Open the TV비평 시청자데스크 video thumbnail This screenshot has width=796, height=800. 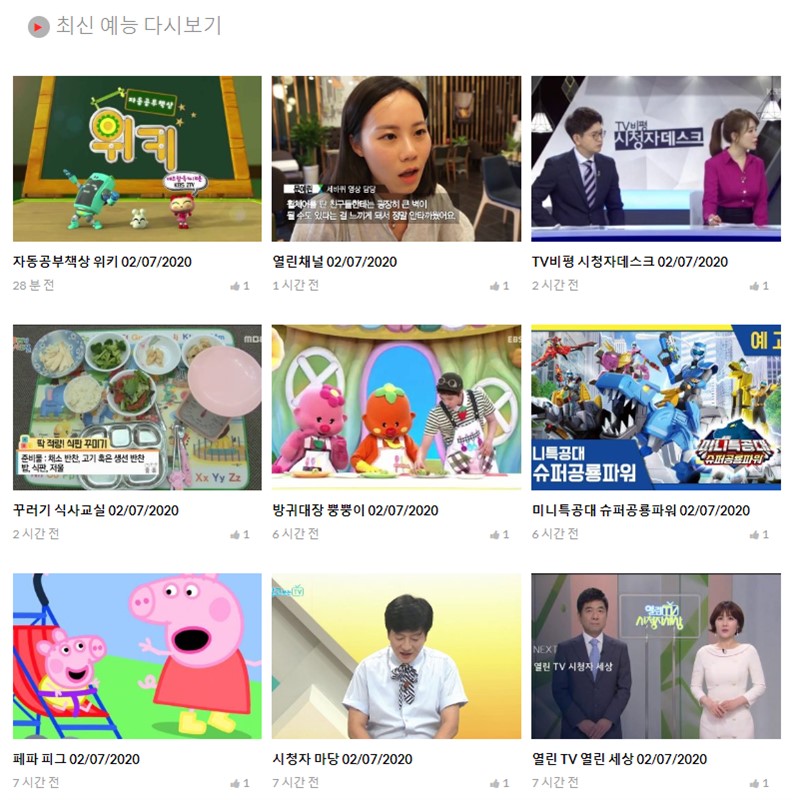tap(656, 158)
